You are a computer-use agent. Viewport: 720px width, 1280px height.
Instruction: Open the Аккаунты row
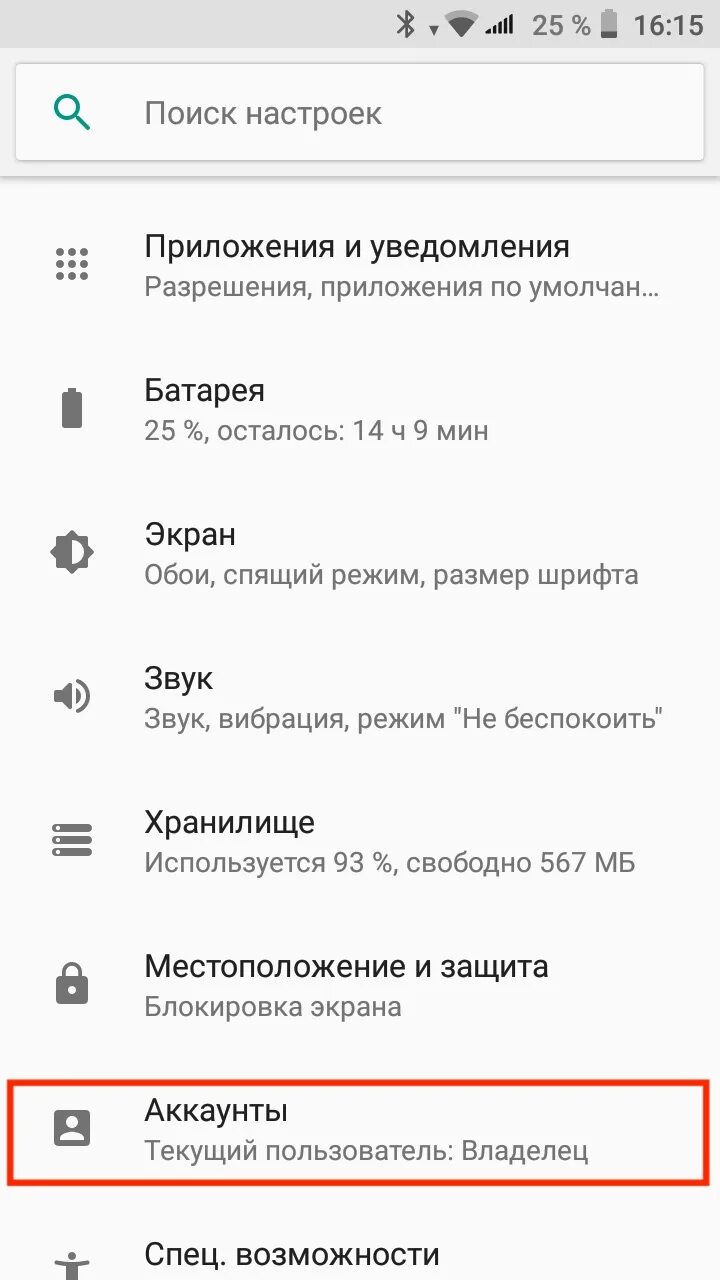click(360, 1130)
